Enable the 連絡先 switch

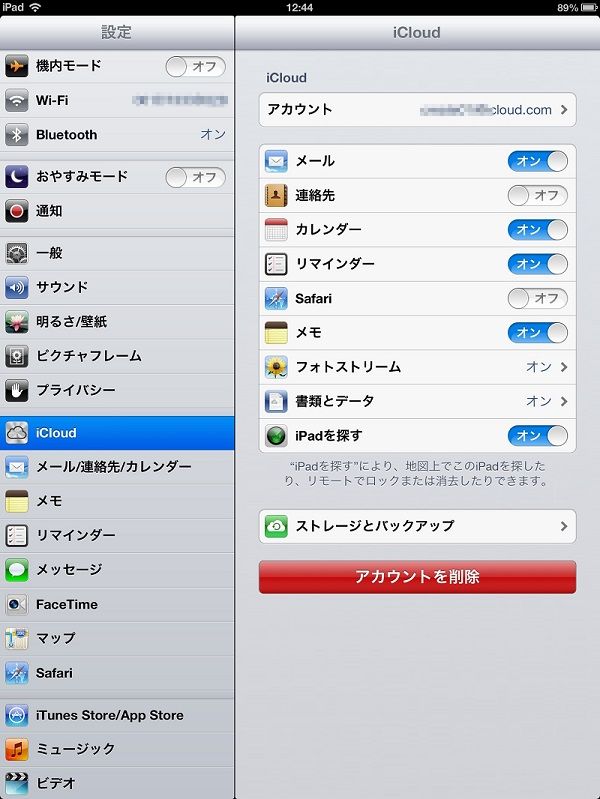[537, 195]
